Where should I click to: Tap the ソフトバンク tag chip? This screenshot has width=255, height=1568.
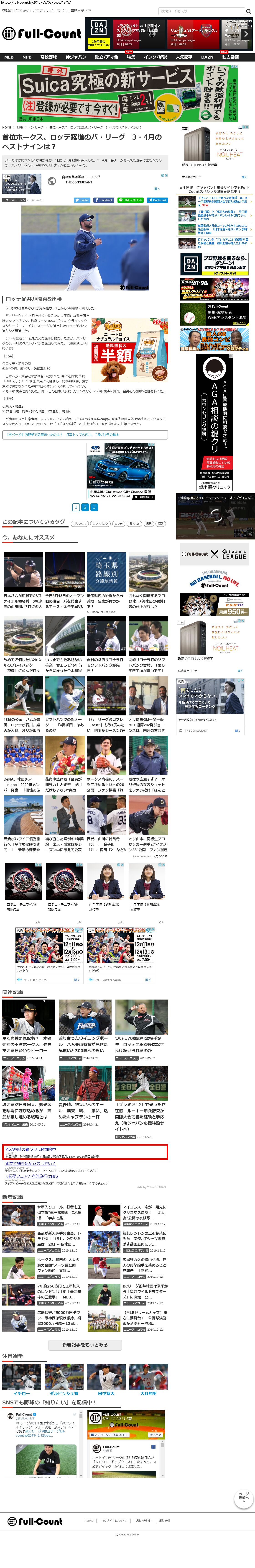(x=100, y=523)
